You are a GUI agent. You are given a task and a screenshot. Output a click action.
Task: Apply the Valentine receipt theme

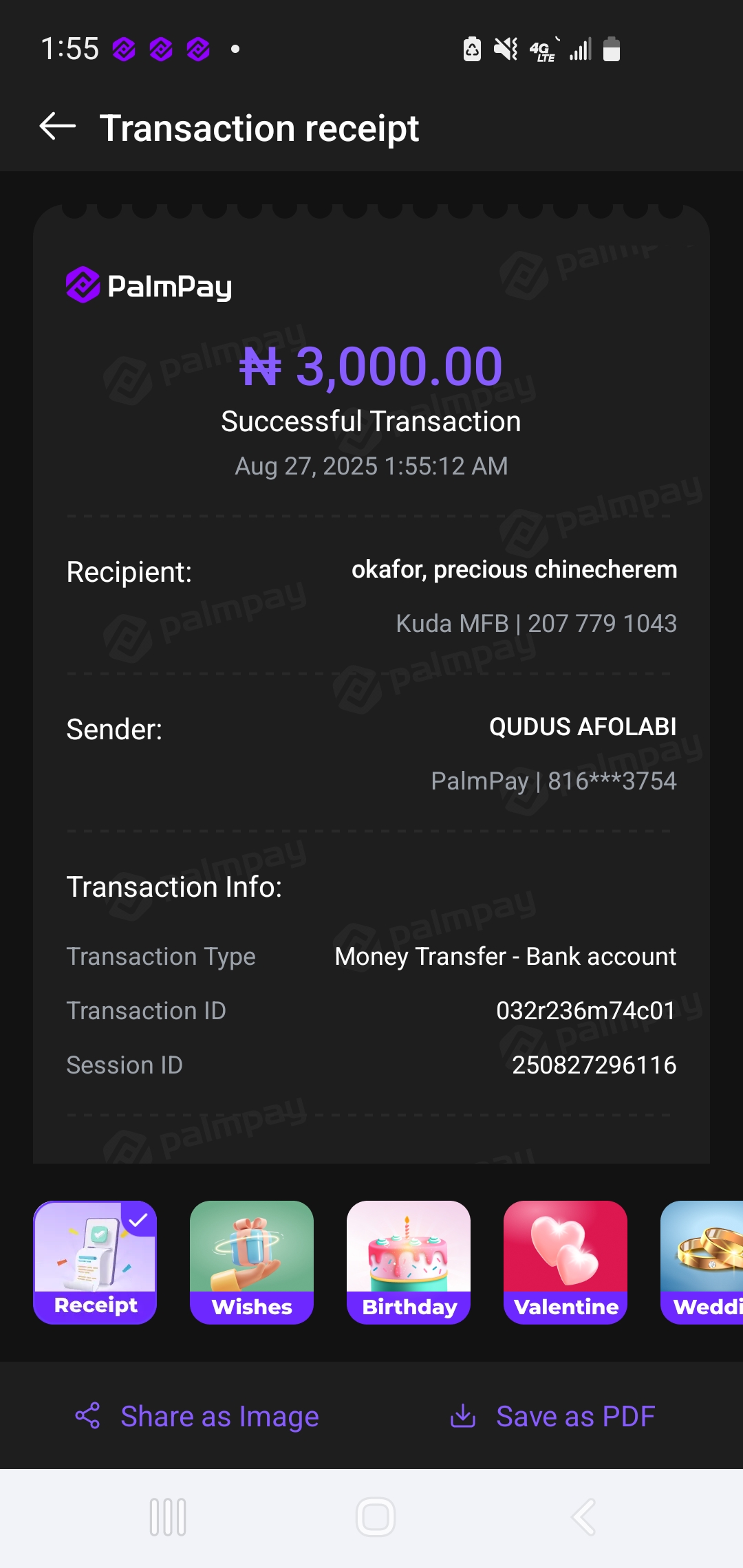click(566, 1262)
